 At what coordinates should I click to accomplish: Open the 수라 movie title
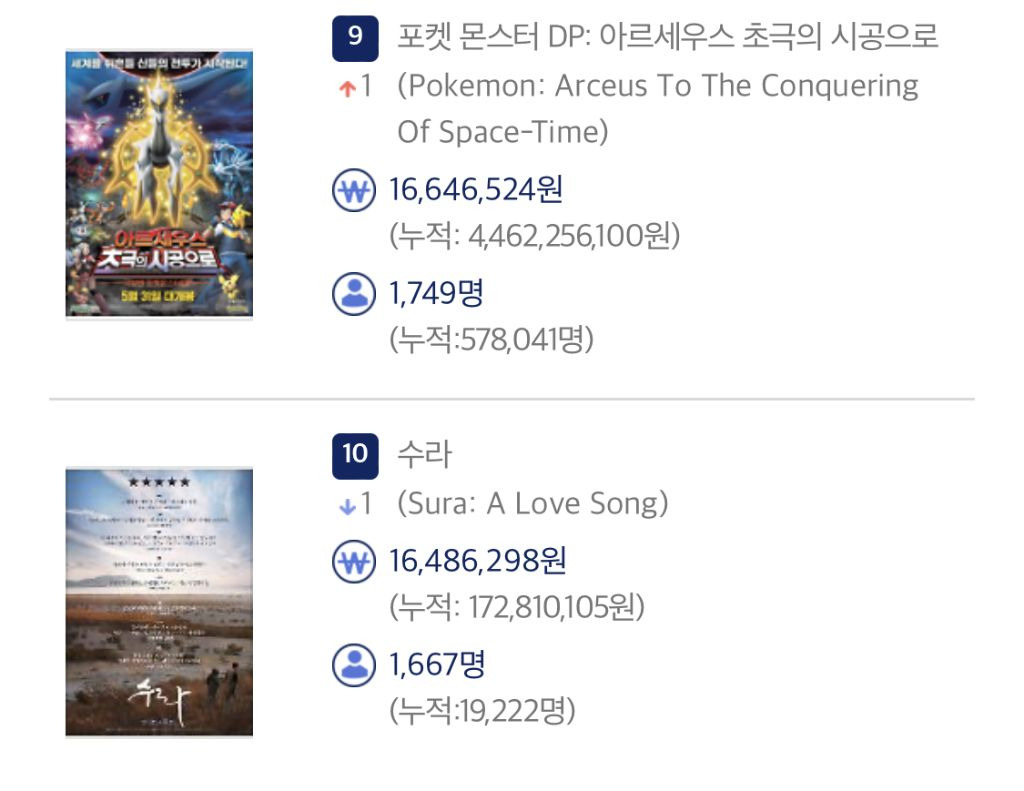coord(424,454)
